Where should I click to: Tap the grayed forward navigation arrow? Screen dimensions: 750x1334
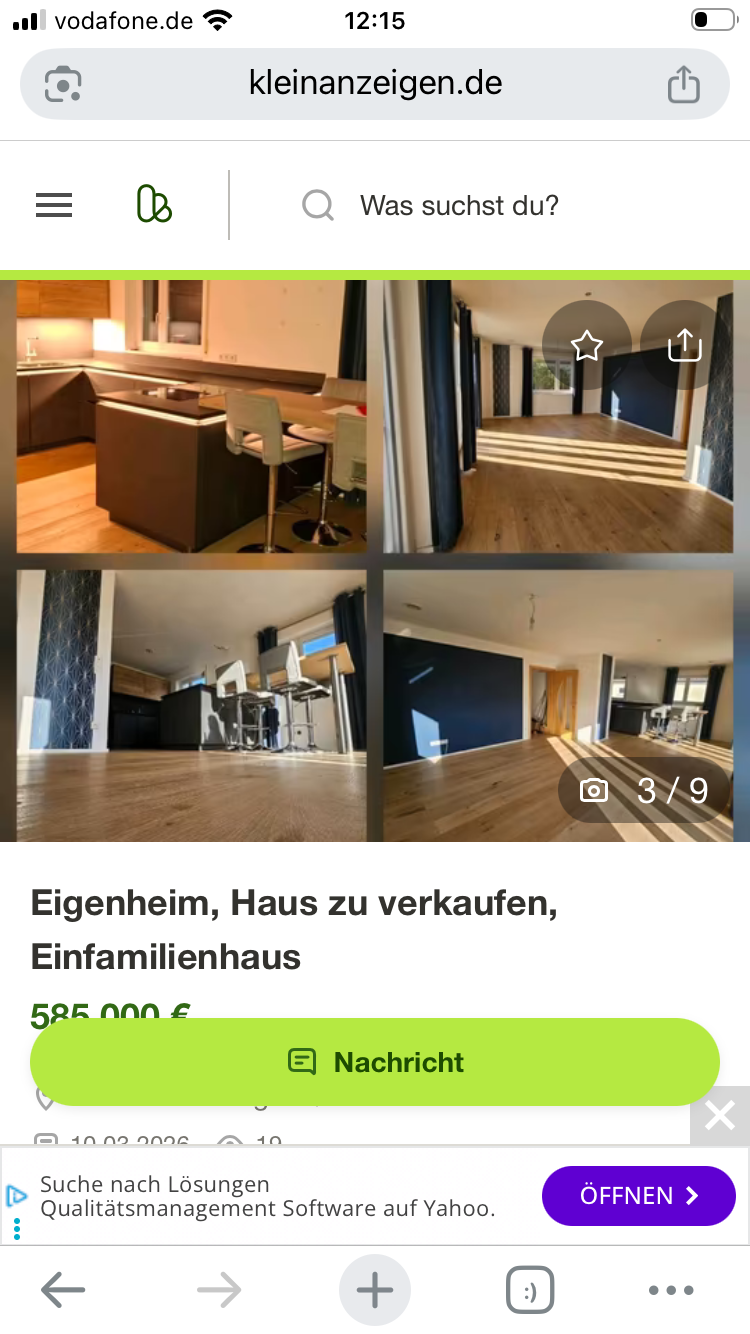pyautogui.click(x=218, y=1290)
